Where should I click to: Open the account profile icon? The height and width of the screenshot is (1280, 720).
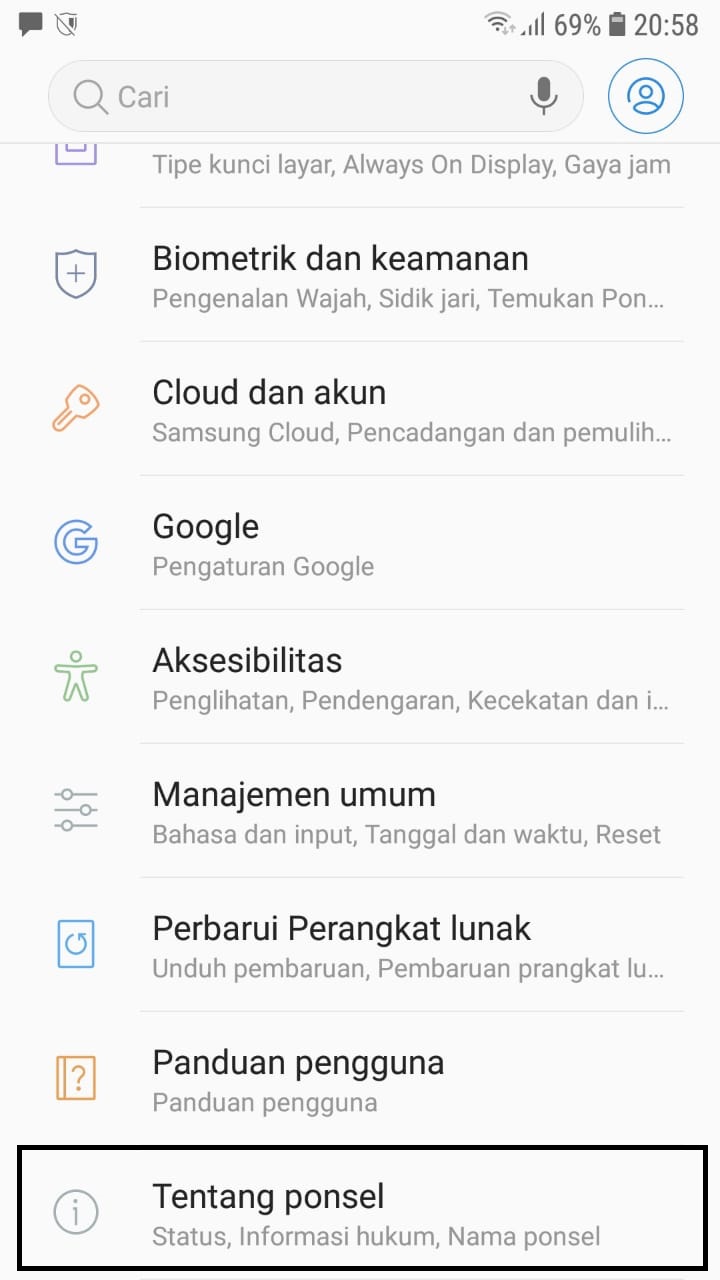646,96
